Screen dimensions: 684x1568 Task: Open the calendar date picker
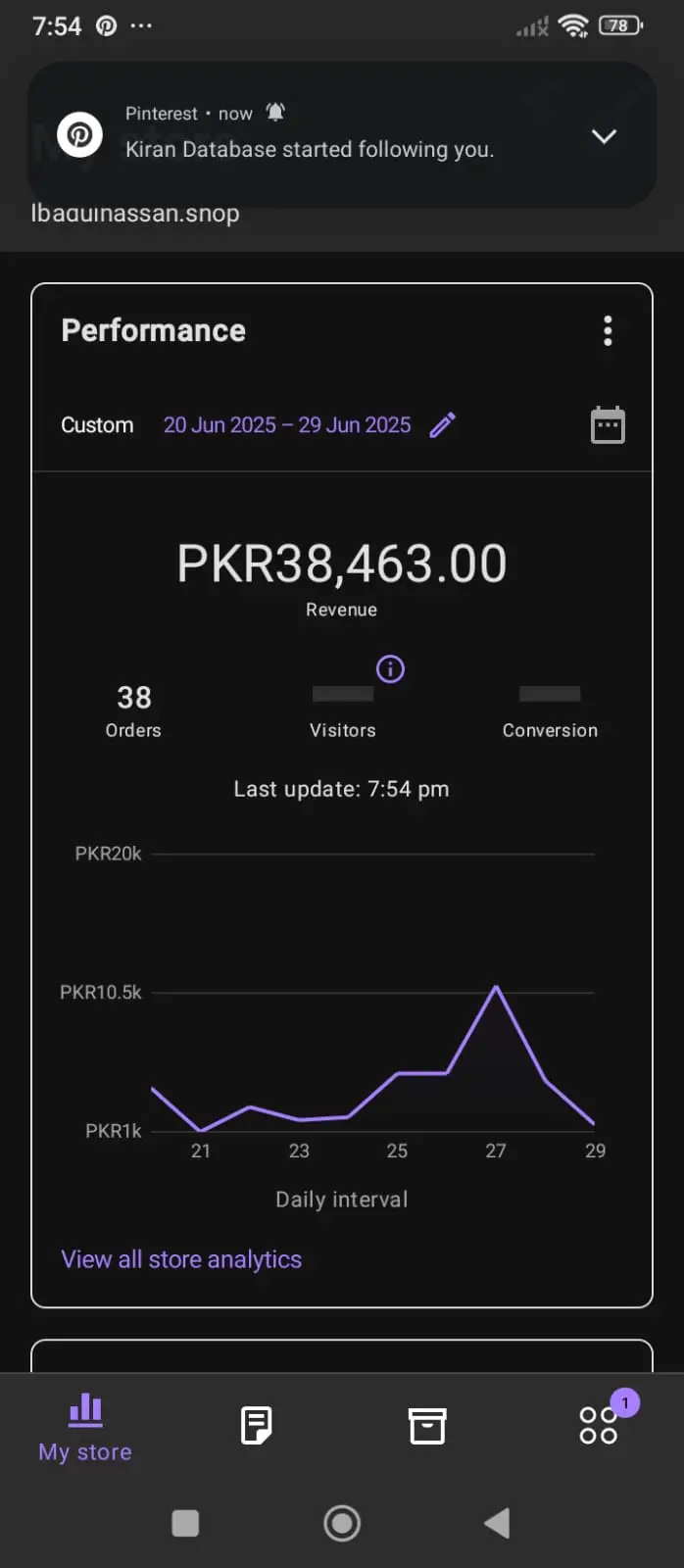point(608,425)
